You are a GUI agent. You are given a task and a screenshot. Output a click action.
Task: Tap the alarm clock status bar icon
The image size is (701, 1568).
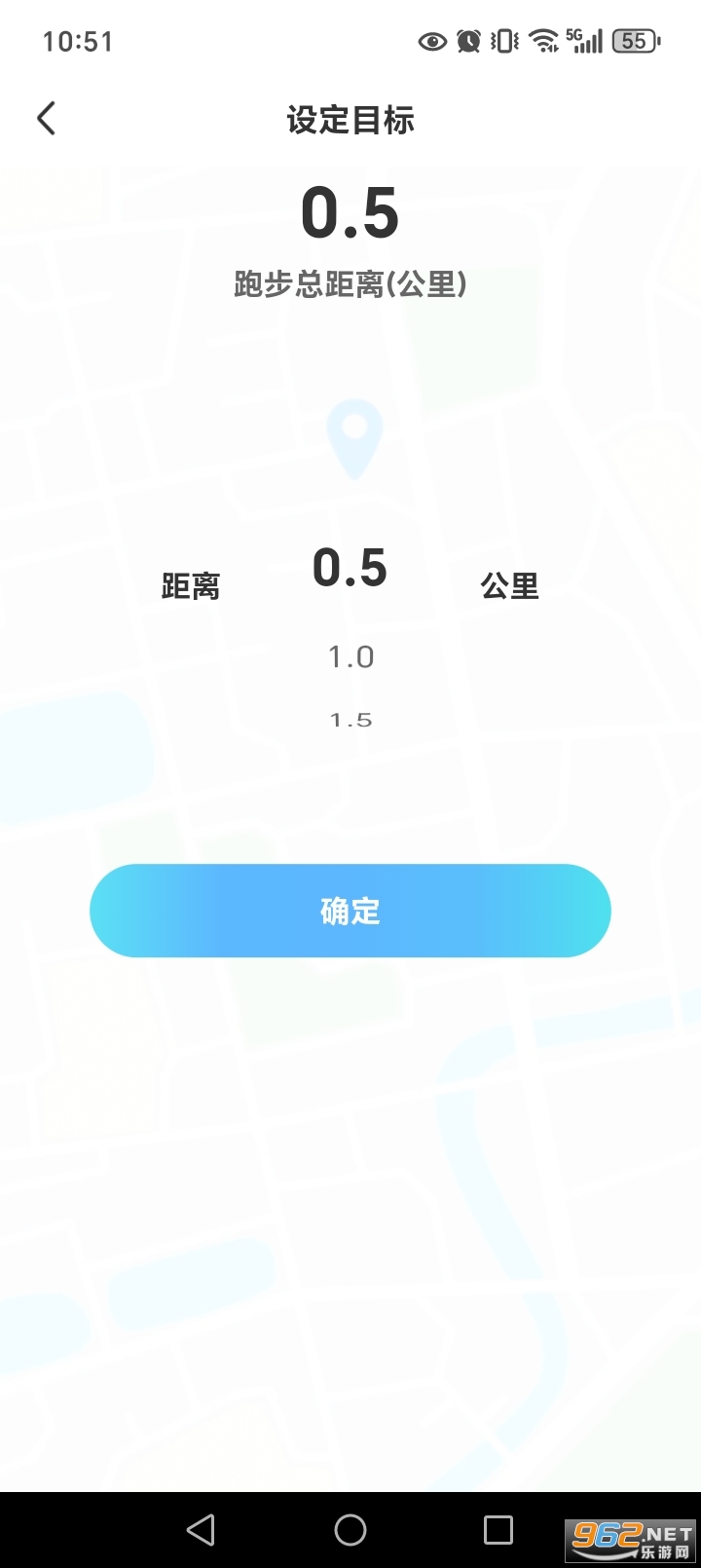(x=468, y=41)
